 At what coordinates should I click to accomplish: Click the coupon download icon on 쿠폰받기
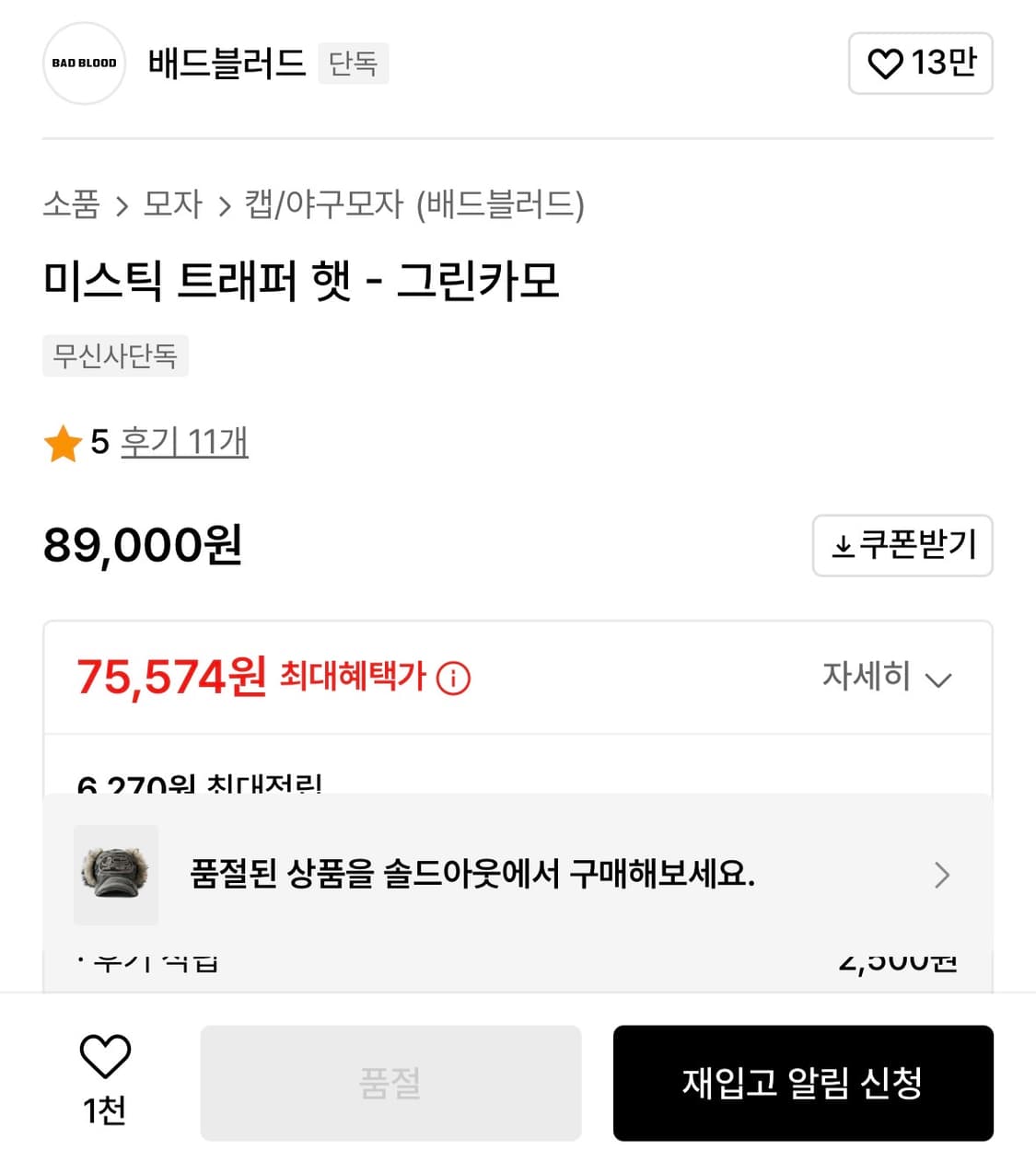coord(844,545)
